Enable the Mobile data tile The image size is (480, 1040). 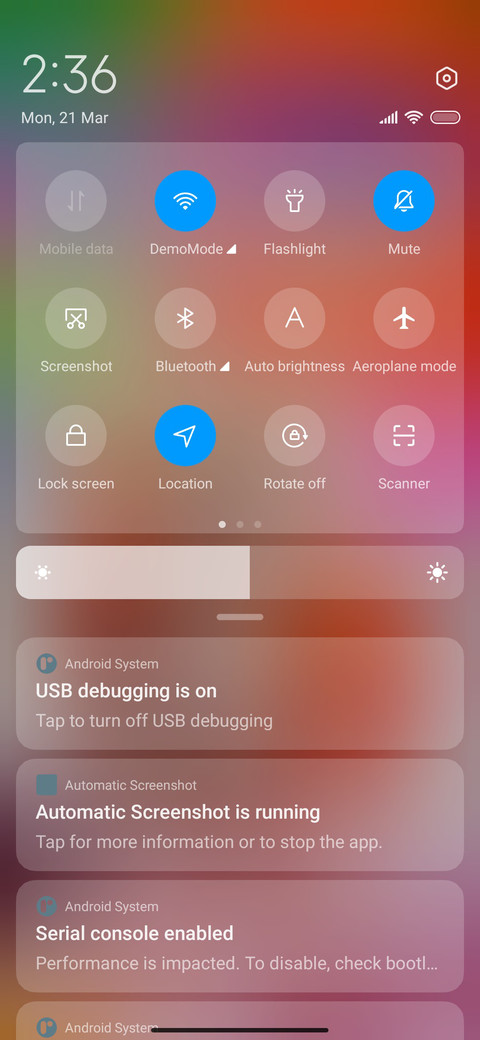(x=76, y=201)
